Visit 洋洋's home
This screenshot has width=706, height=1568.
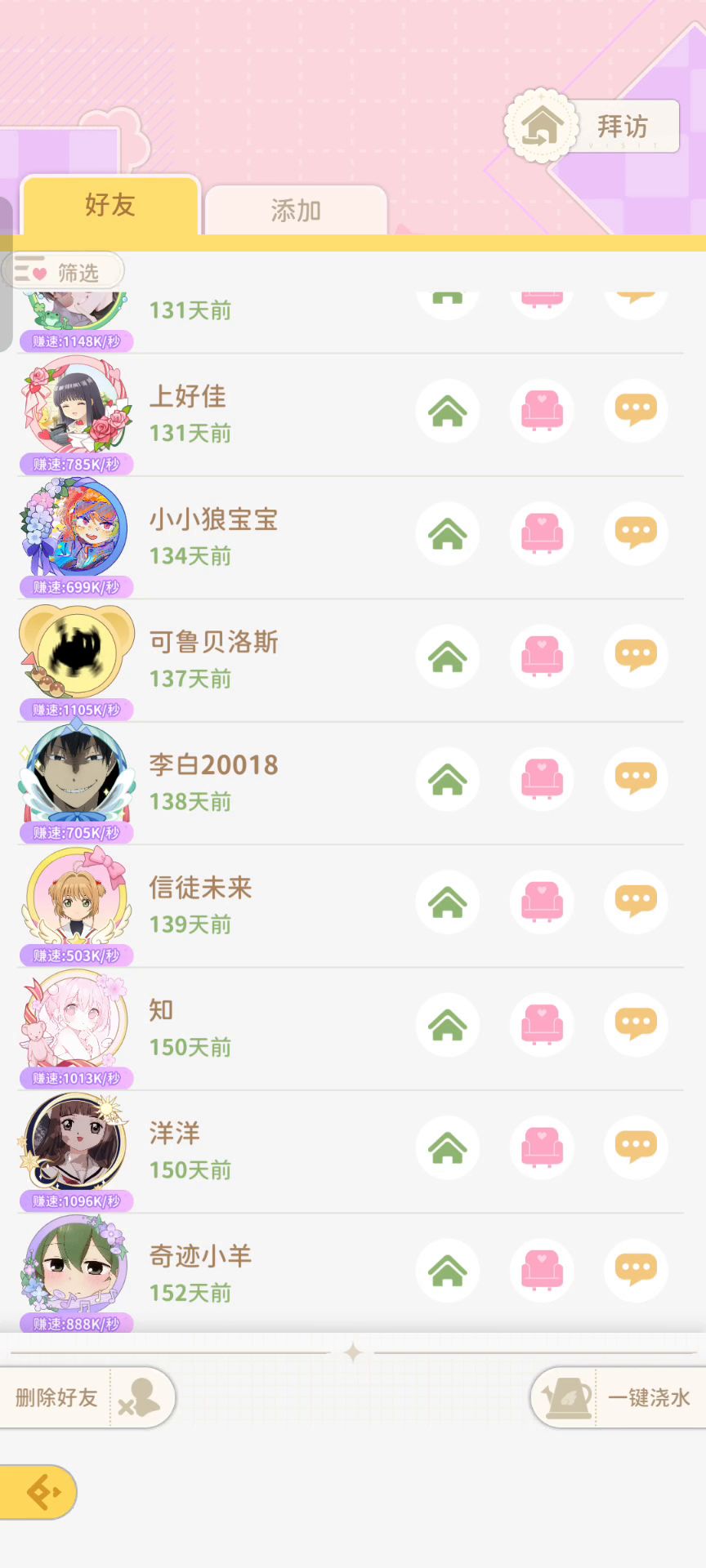(x=448, y=1147)
